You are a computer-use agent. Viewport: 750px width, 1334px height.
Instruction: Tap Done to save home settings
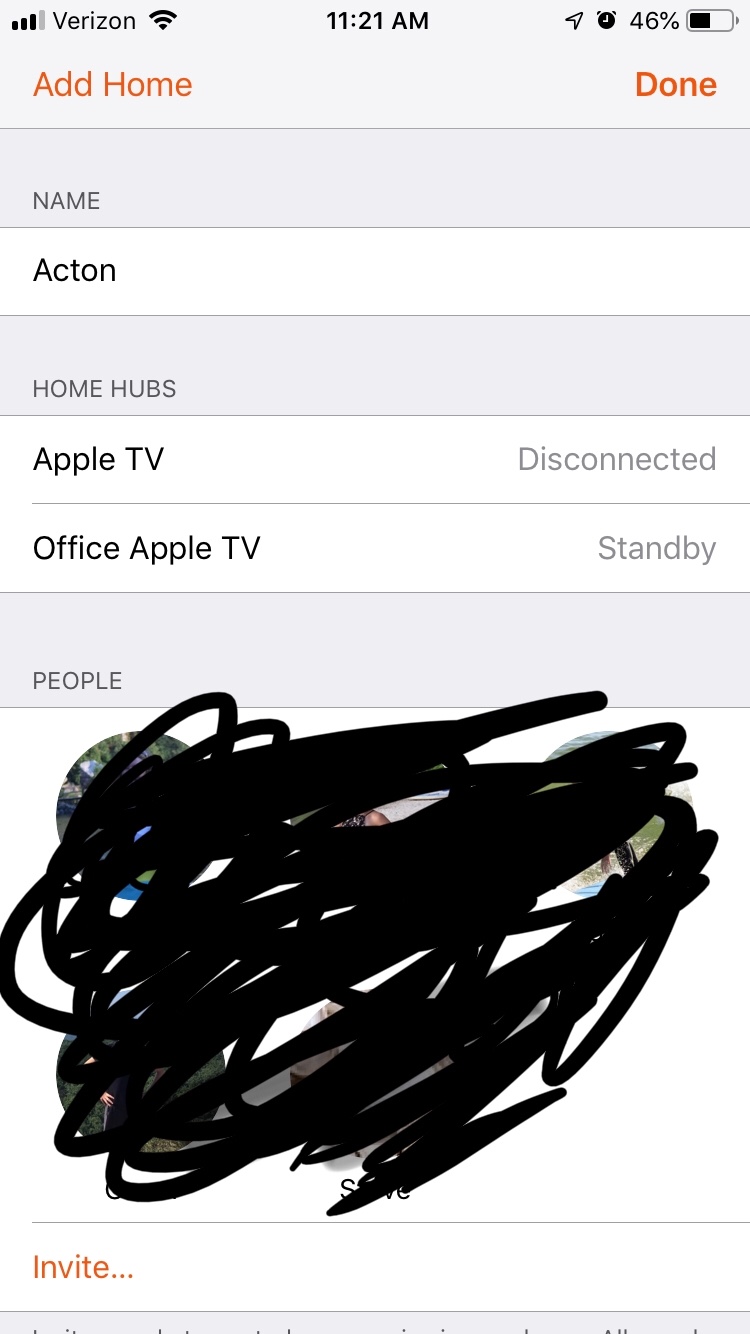pos(675,85)
